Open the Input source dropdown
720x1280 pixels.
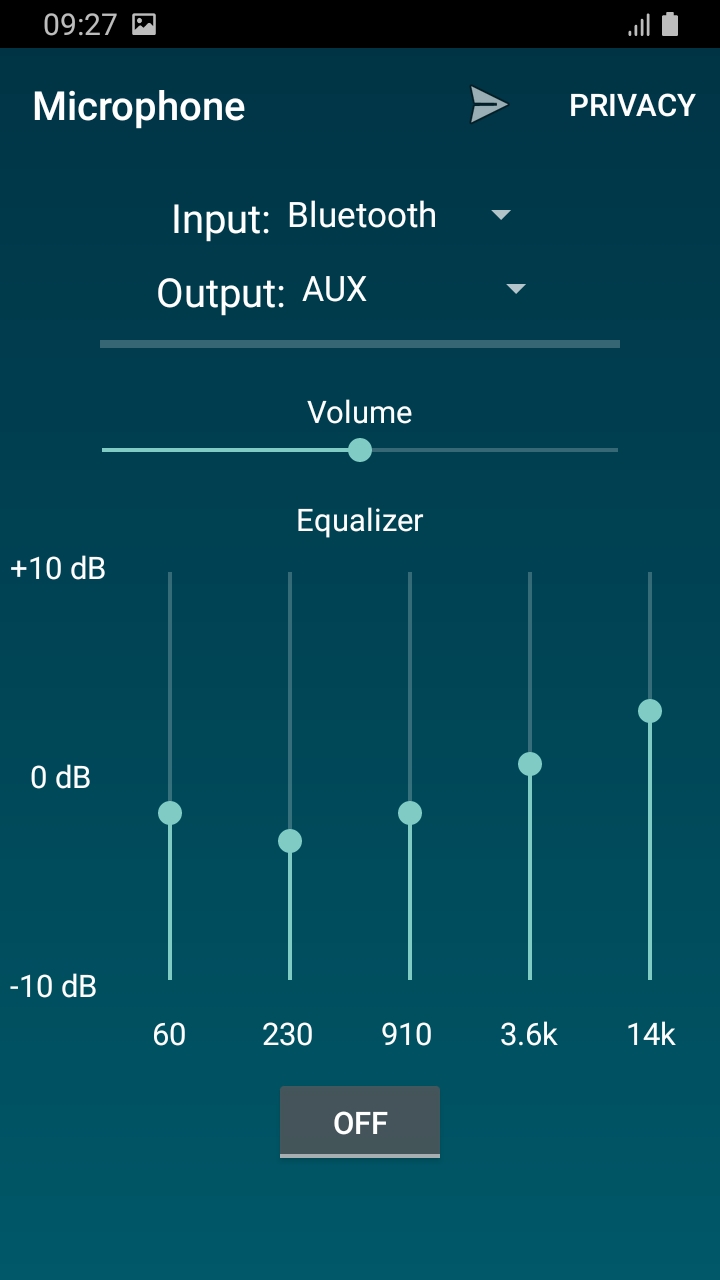point(399,215)
